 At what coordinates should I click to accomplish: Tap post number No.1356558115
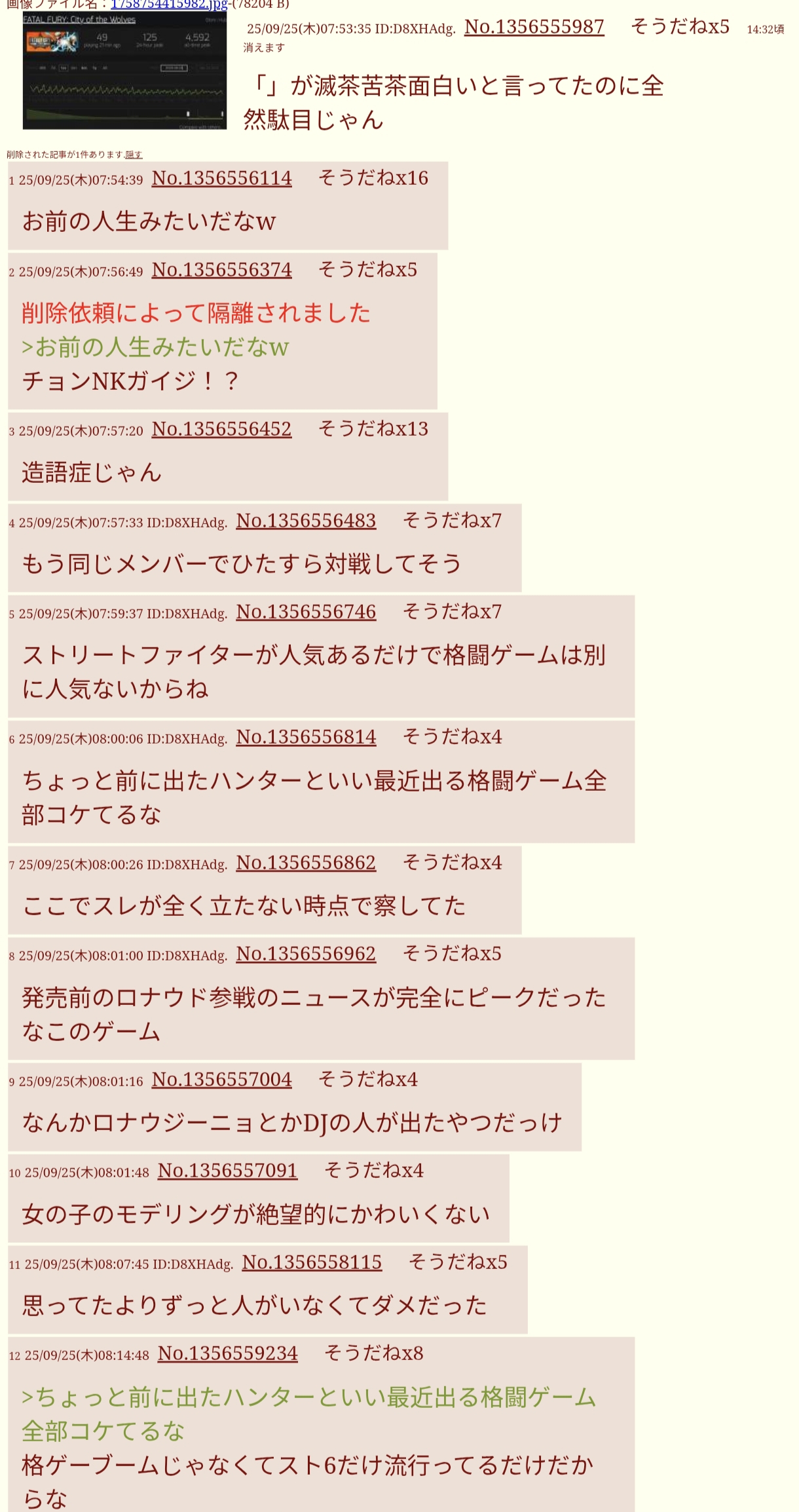click(312, 1262)
